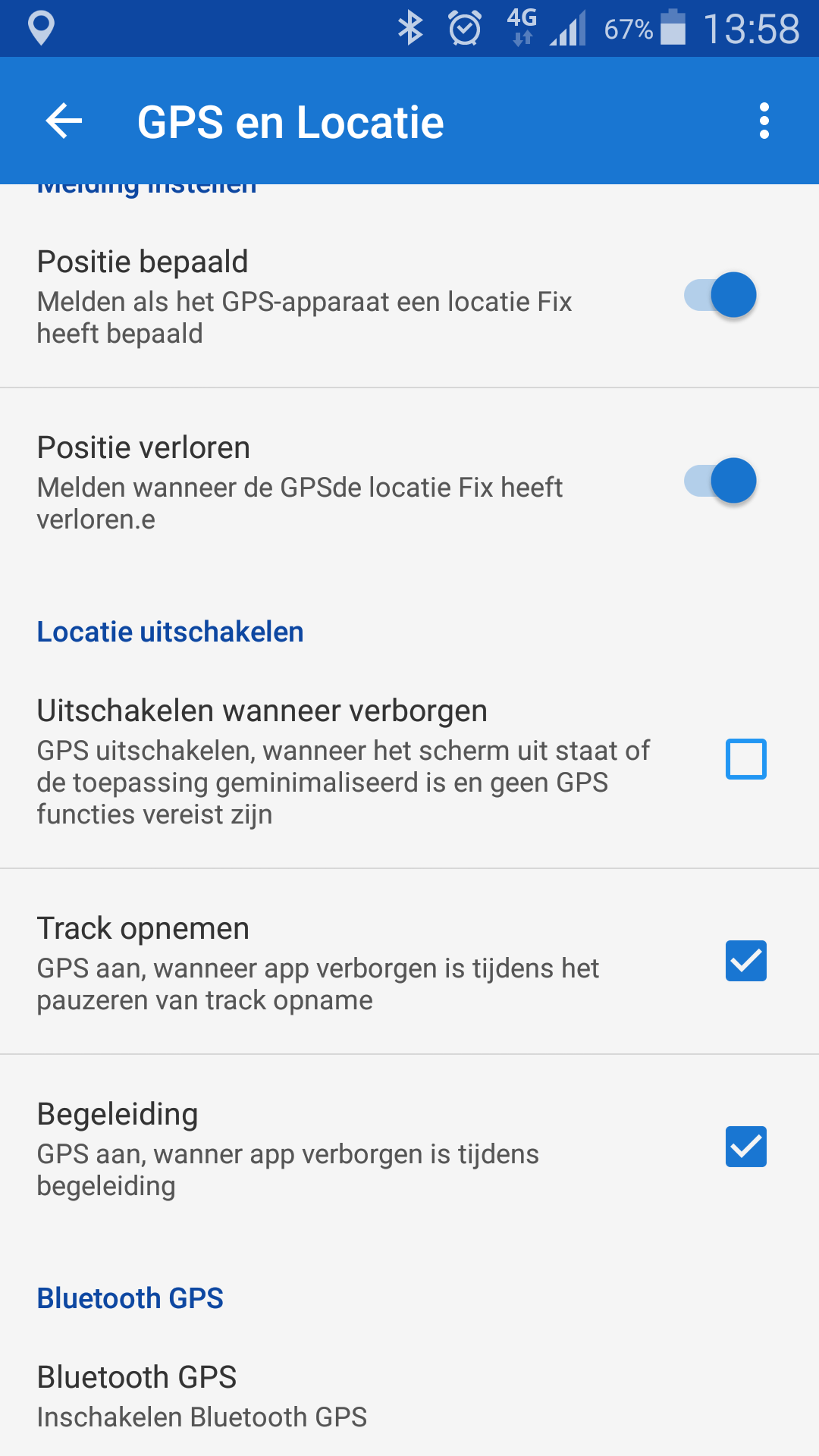Go back from GPS en Locatie
Image resolution: width=819 pixels, height=1456 pixels.
pyautogui.click(x=64, y=121)
